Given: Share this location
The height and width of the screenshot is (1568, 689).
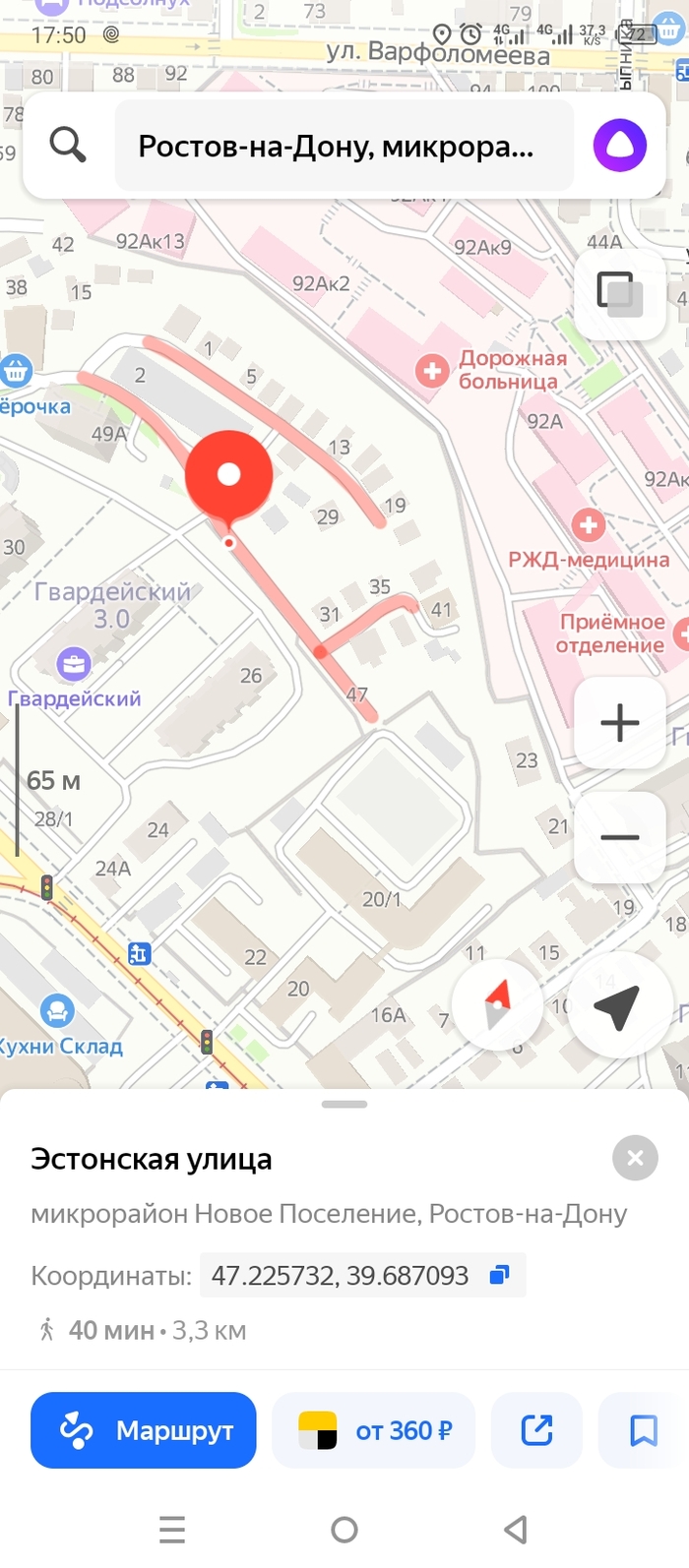Looking at the screenshot, I should [536, 1430].
